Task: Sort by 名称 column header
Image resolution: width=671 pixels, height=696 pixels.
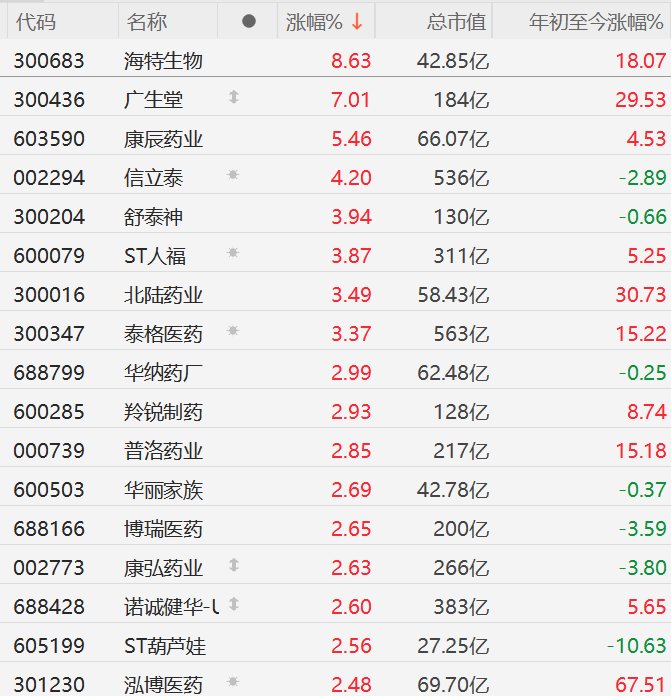Action: 148,21
